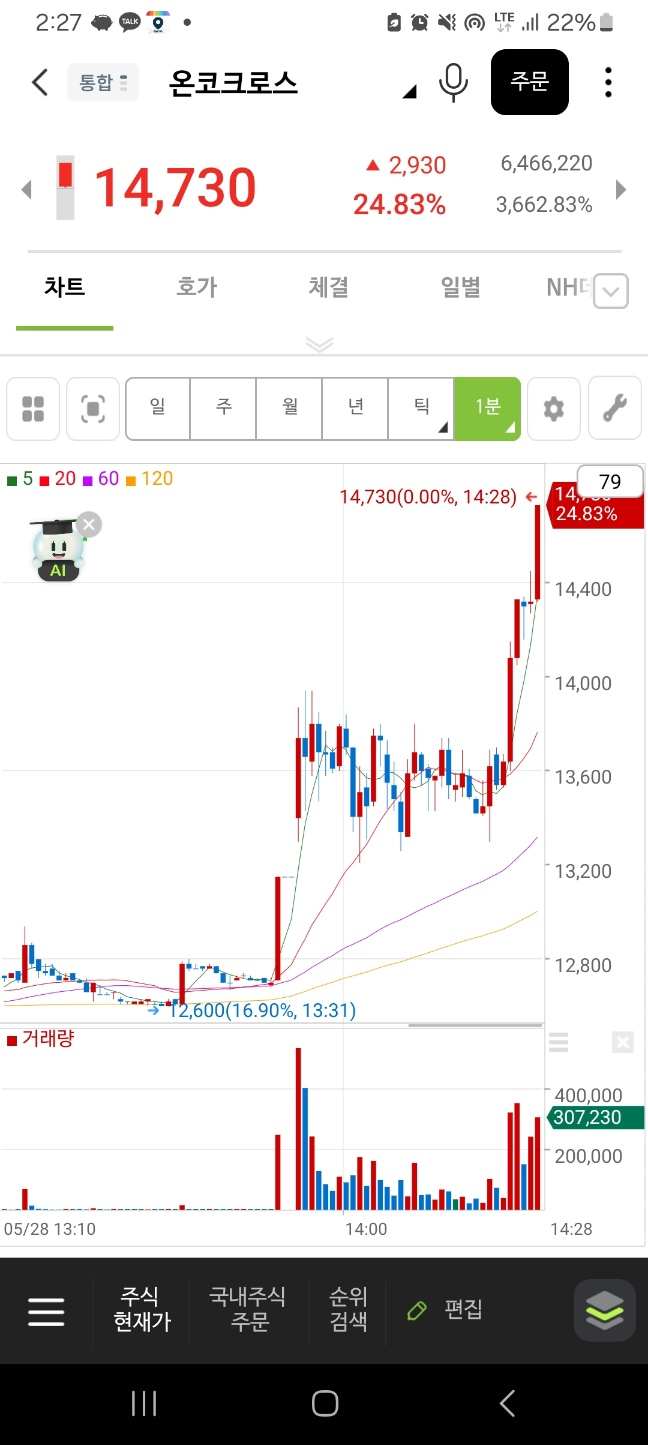Viewport: 648px width, 1445px height.
Task: Switch to the 호가 tab
Action: pos(196,288)
